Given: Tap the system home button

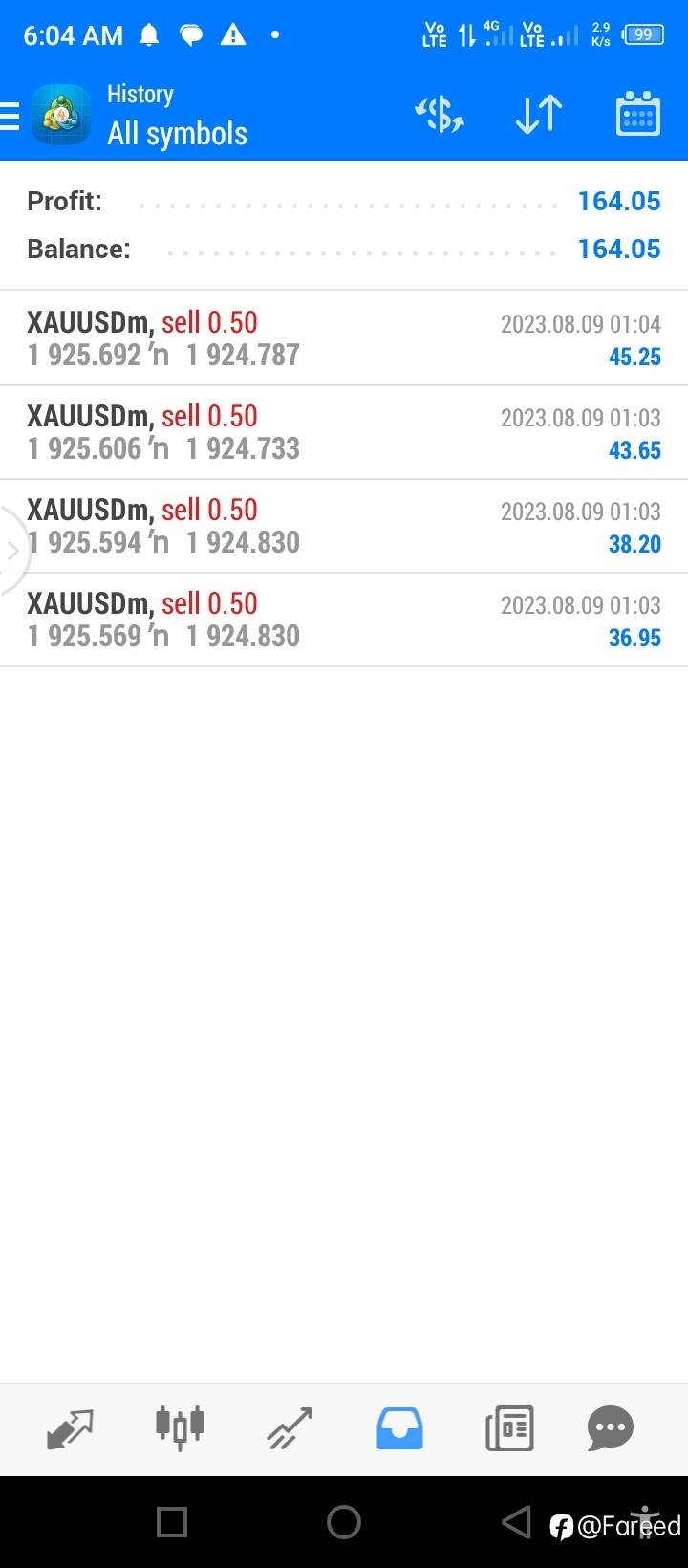Looking at the screenshot, I should [x=344, y=1522].
